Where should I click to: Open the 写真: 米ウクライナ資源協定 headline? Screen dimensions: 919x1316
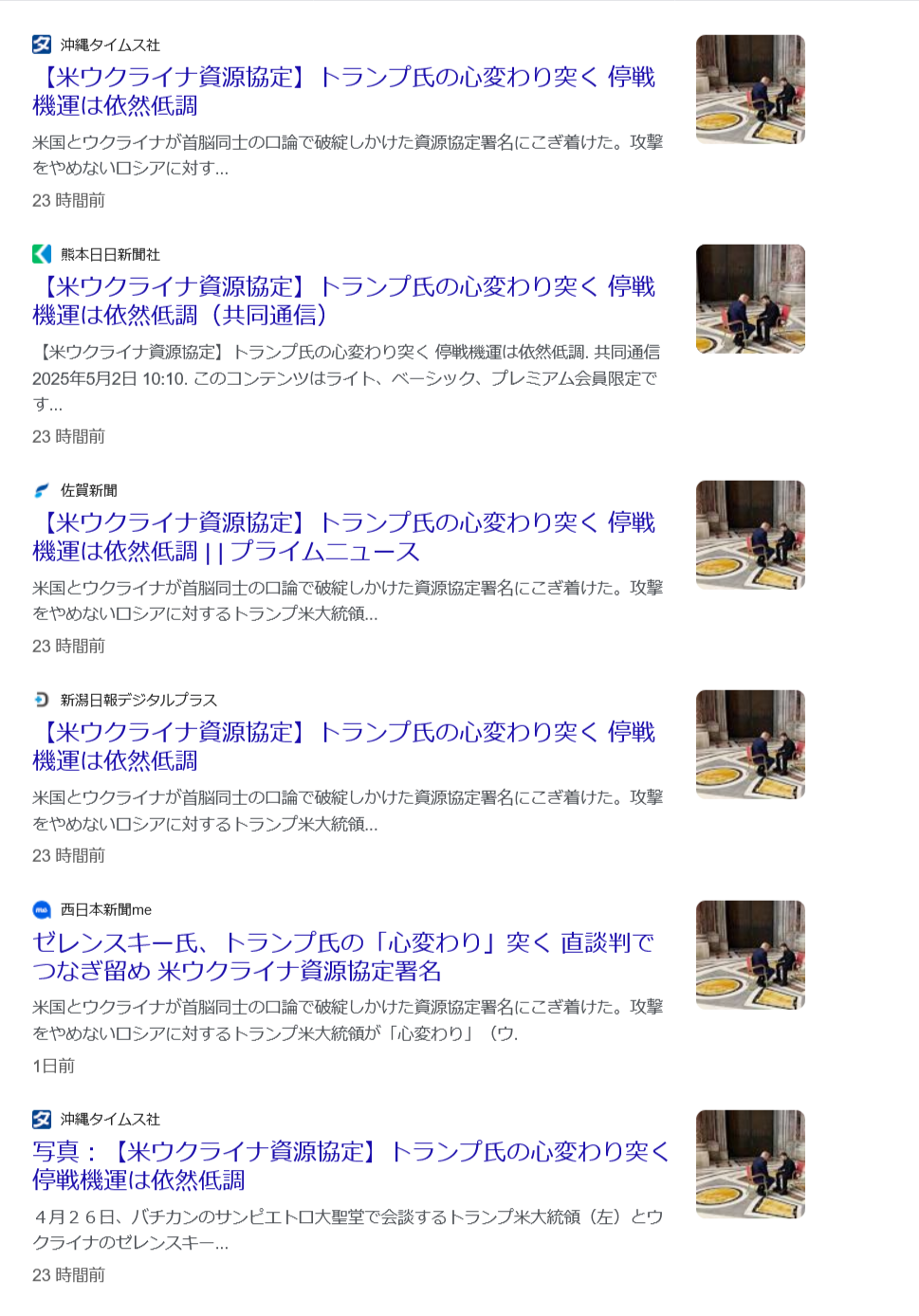(351, 1165)
